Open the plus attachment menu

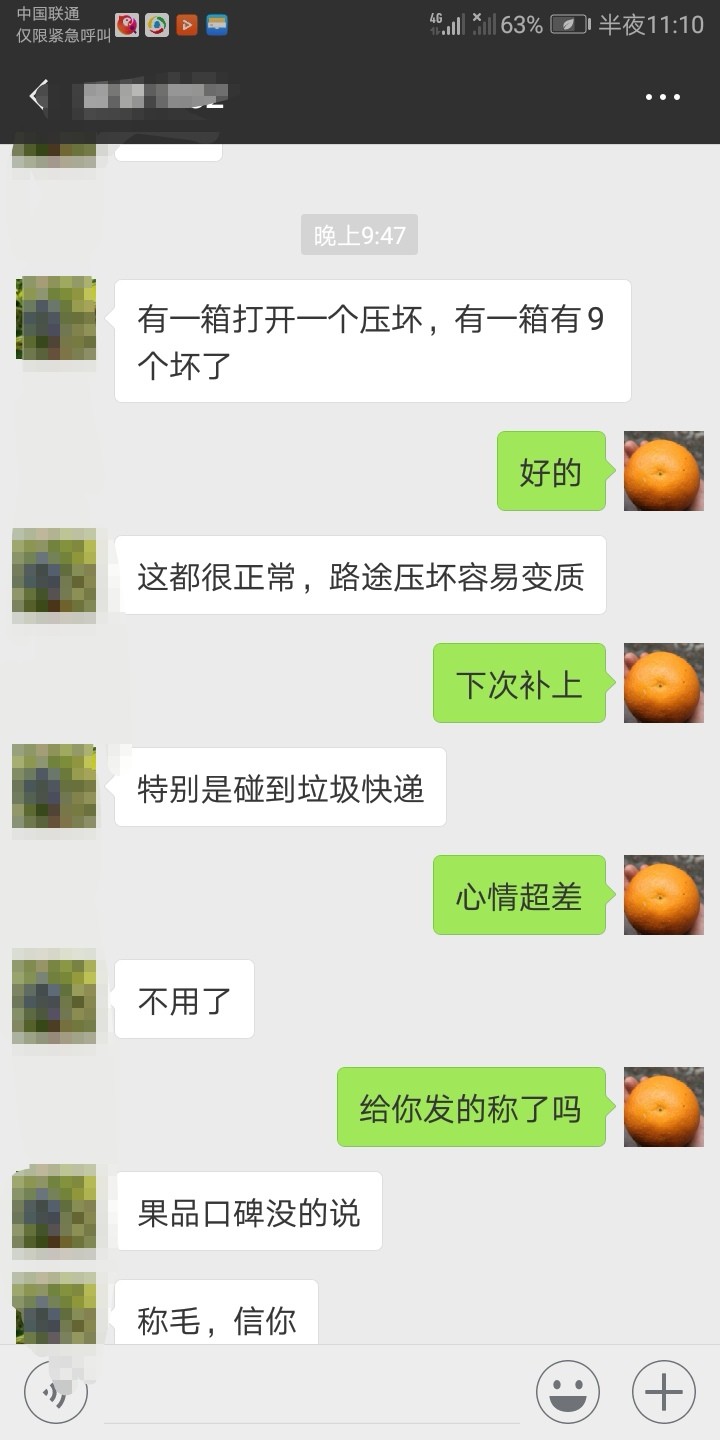[x=664, y=1392]
